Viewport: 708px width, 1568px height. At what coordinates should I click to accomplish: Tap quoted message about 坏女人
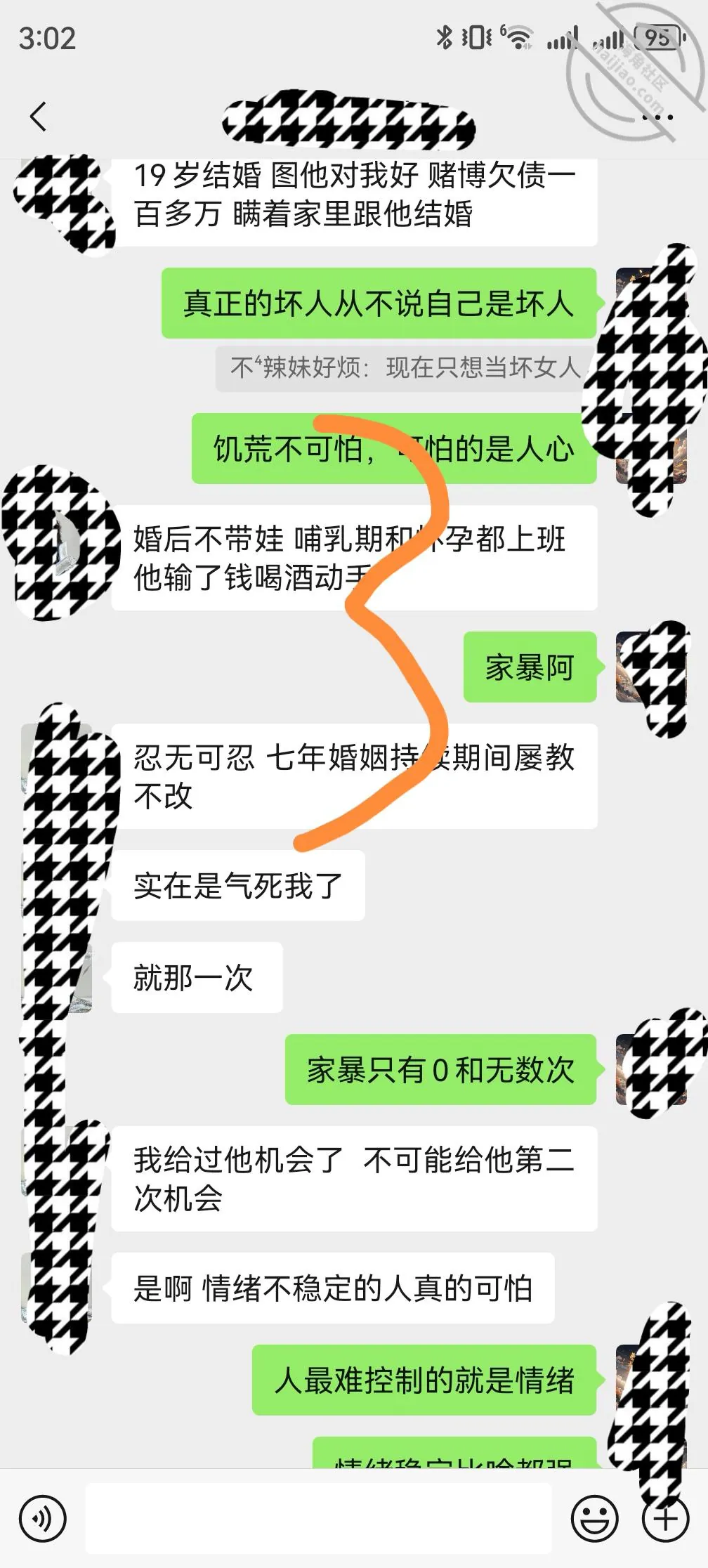pos(405,367)
